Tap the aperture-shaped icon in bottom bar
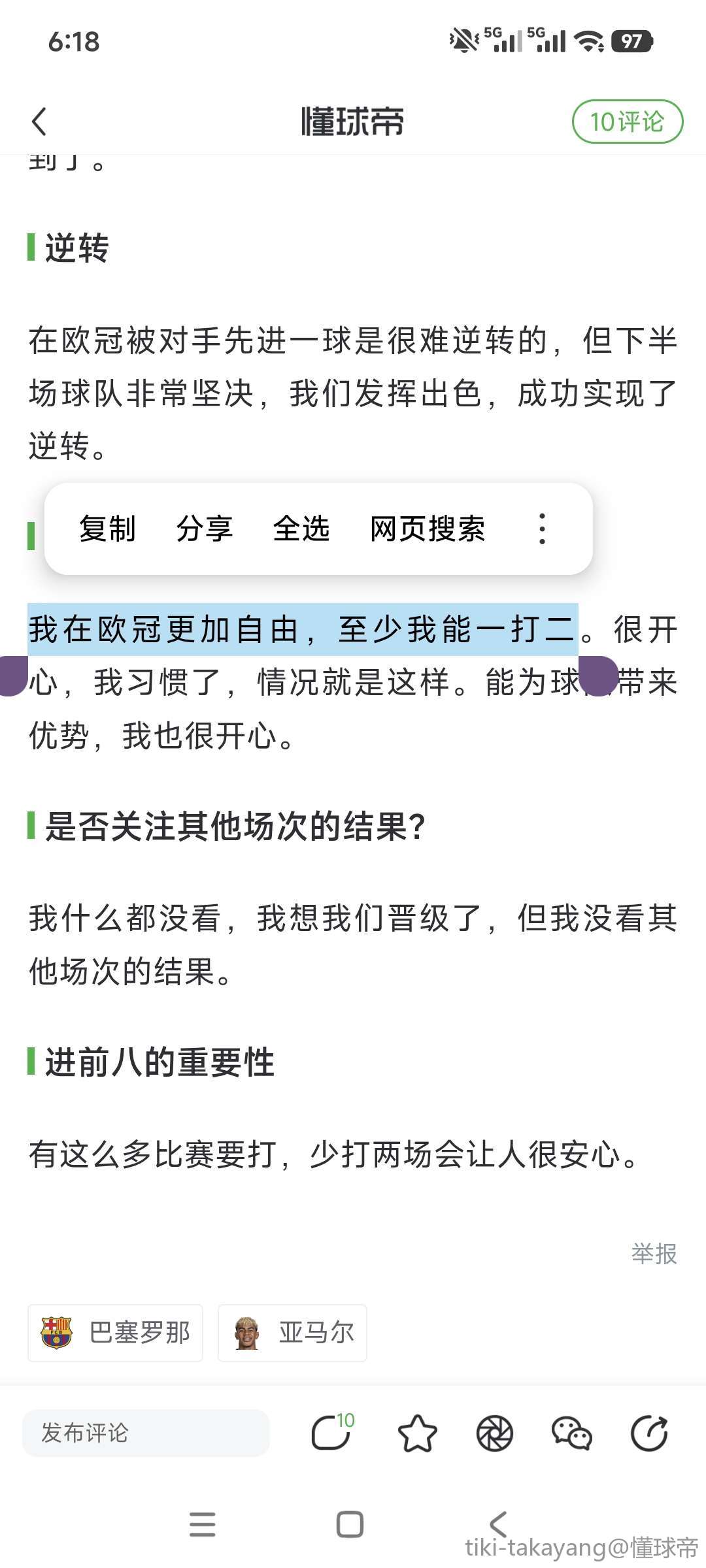 (x=494, y=1433)
